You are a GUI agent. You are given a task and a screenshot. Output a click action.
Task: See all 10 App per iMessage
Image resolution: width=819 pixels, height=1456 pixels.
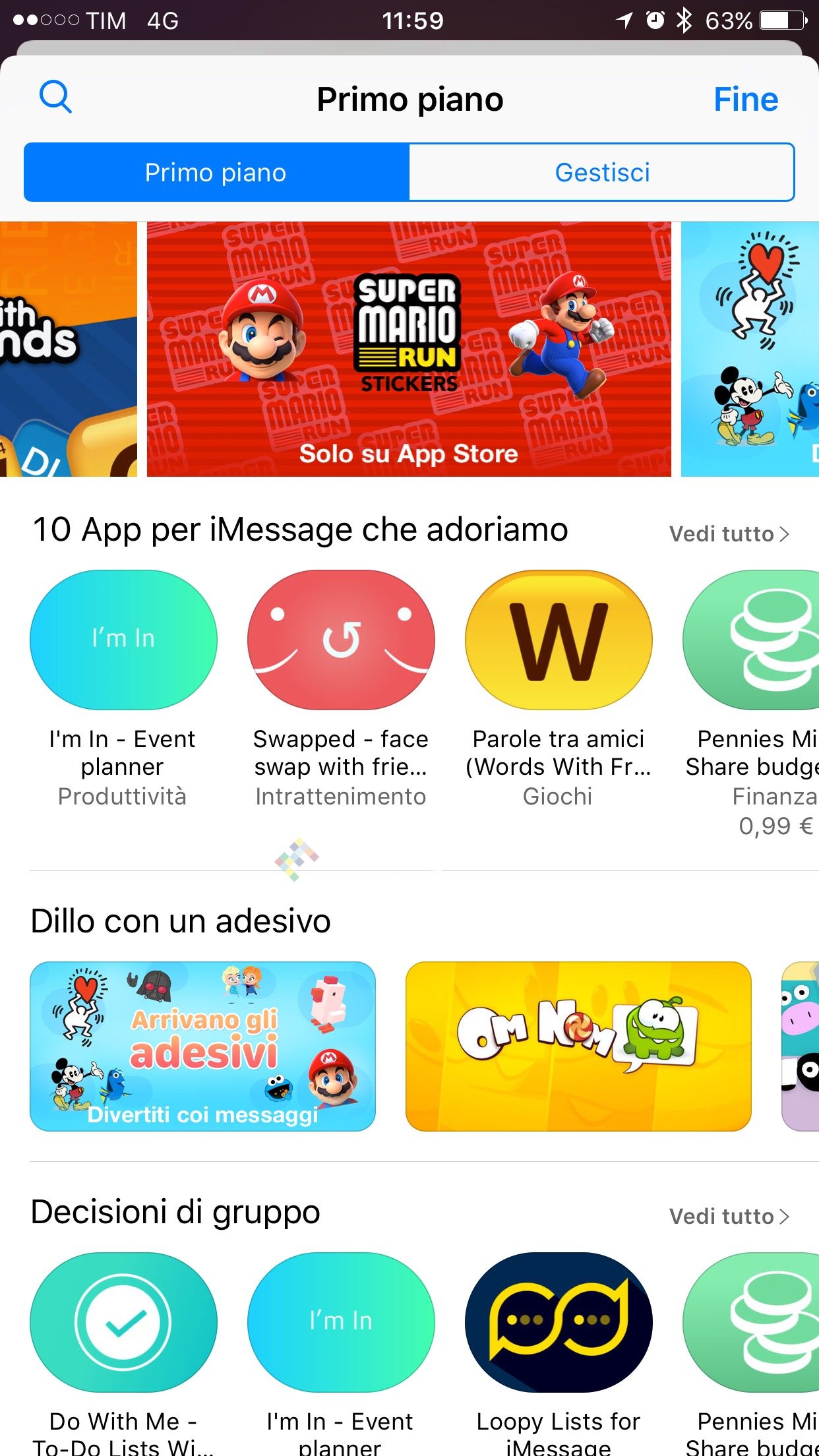click(729, 533)
